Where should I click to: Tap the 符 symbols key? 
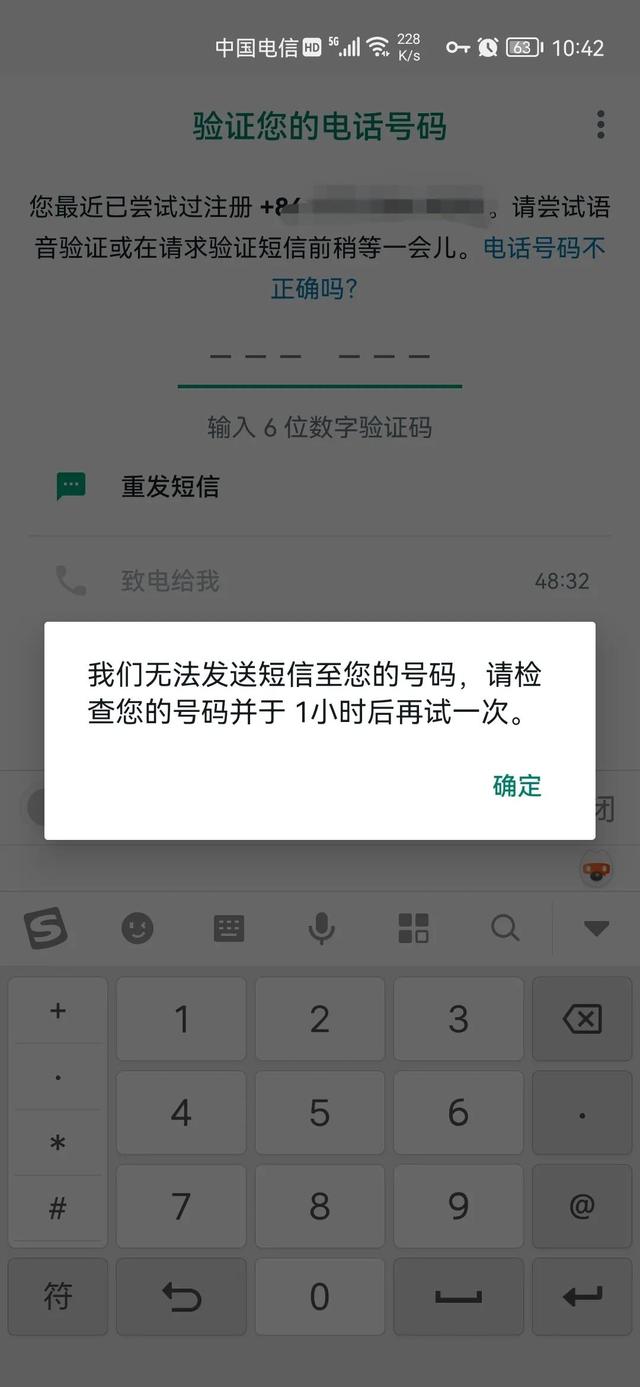58,1297
